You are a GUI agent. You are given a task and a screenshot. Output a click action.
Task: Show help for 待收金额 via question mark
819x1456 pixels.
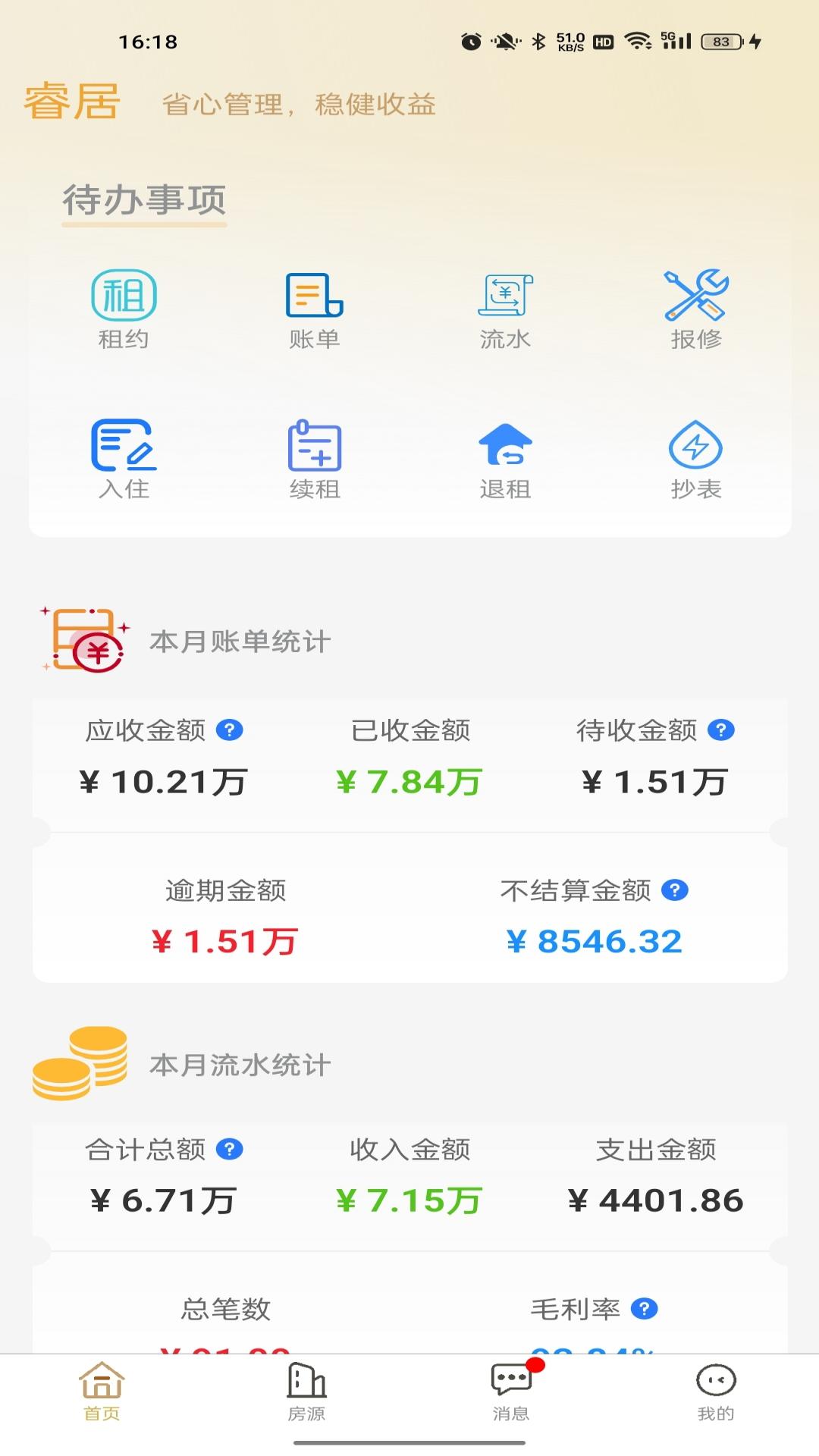pos(723,731)
